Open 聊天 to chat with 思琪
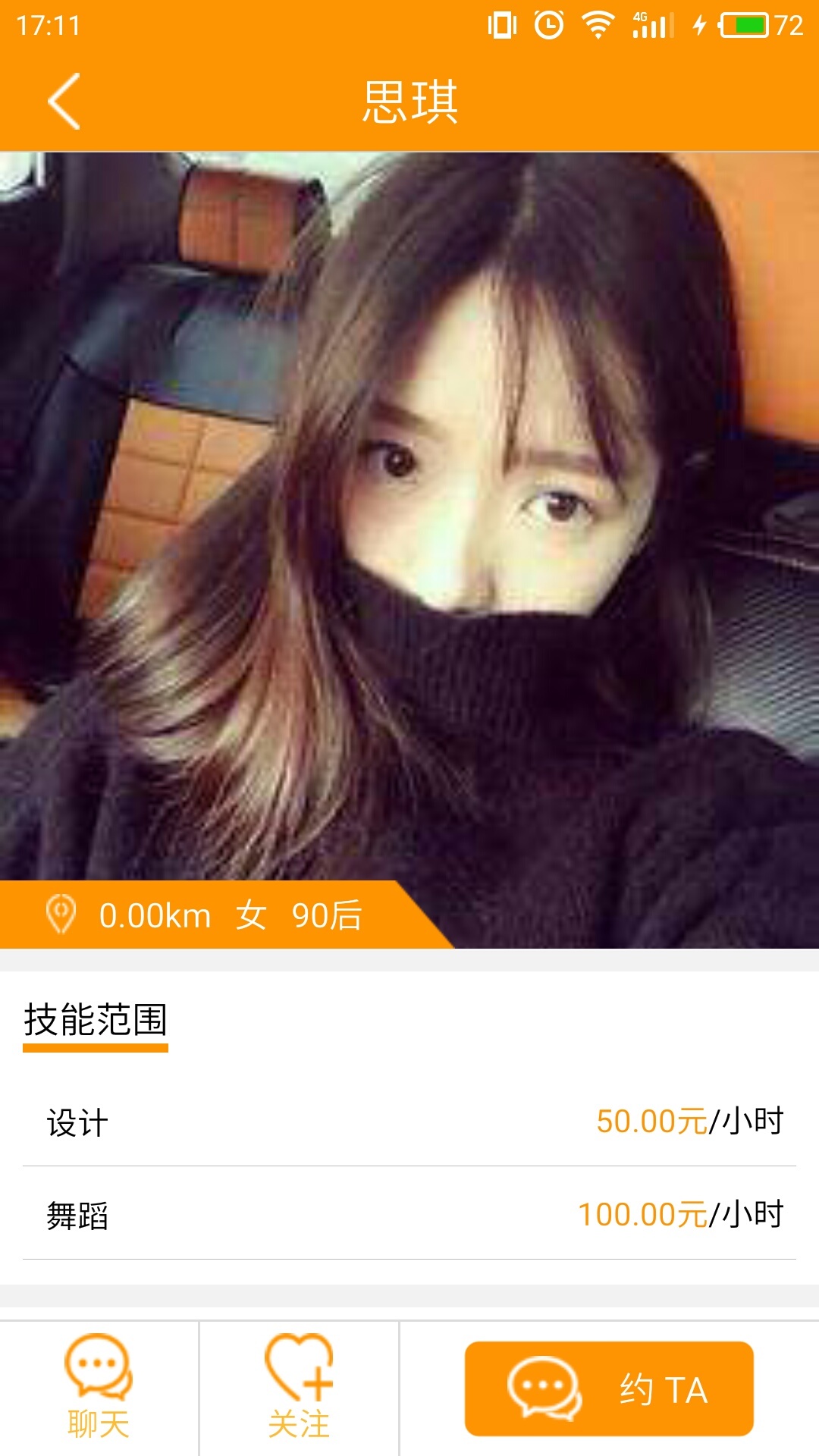 coord(99,1388)
